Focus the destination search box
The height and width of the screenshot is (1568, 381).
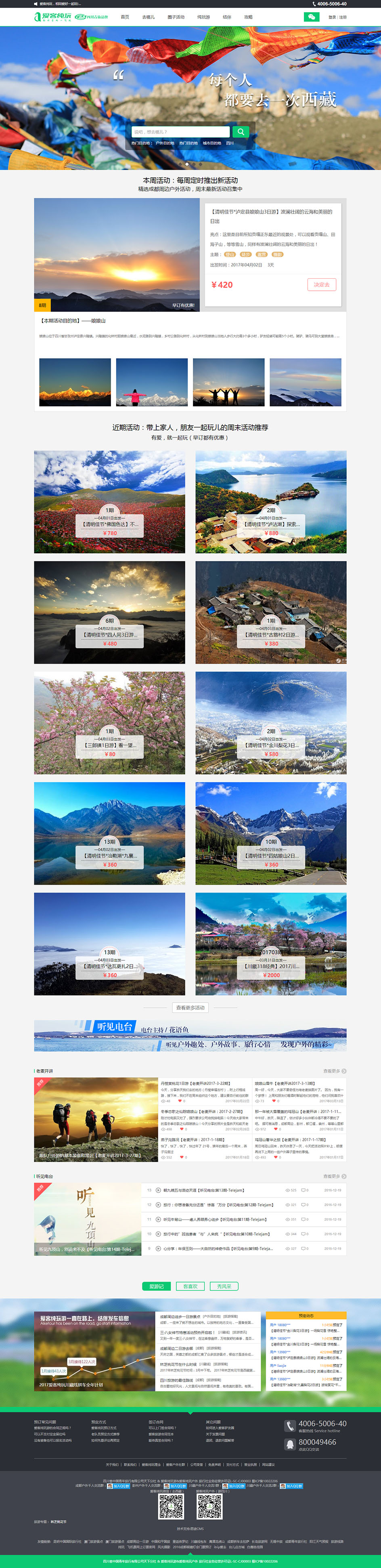click(x=181, y=132)
